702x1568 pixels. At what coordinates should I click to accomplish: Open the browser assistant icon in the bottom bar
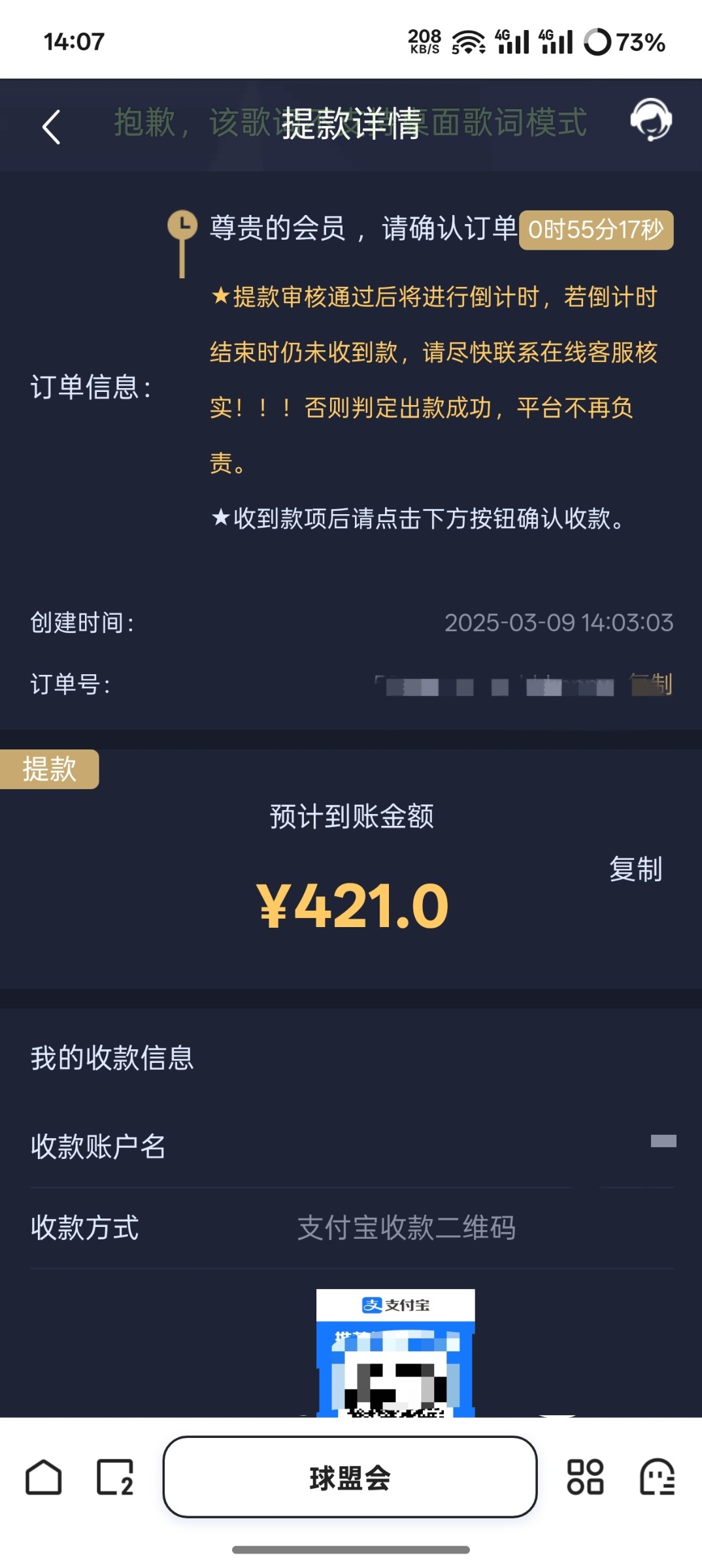pyautogui.click(x=657, y=1477)
